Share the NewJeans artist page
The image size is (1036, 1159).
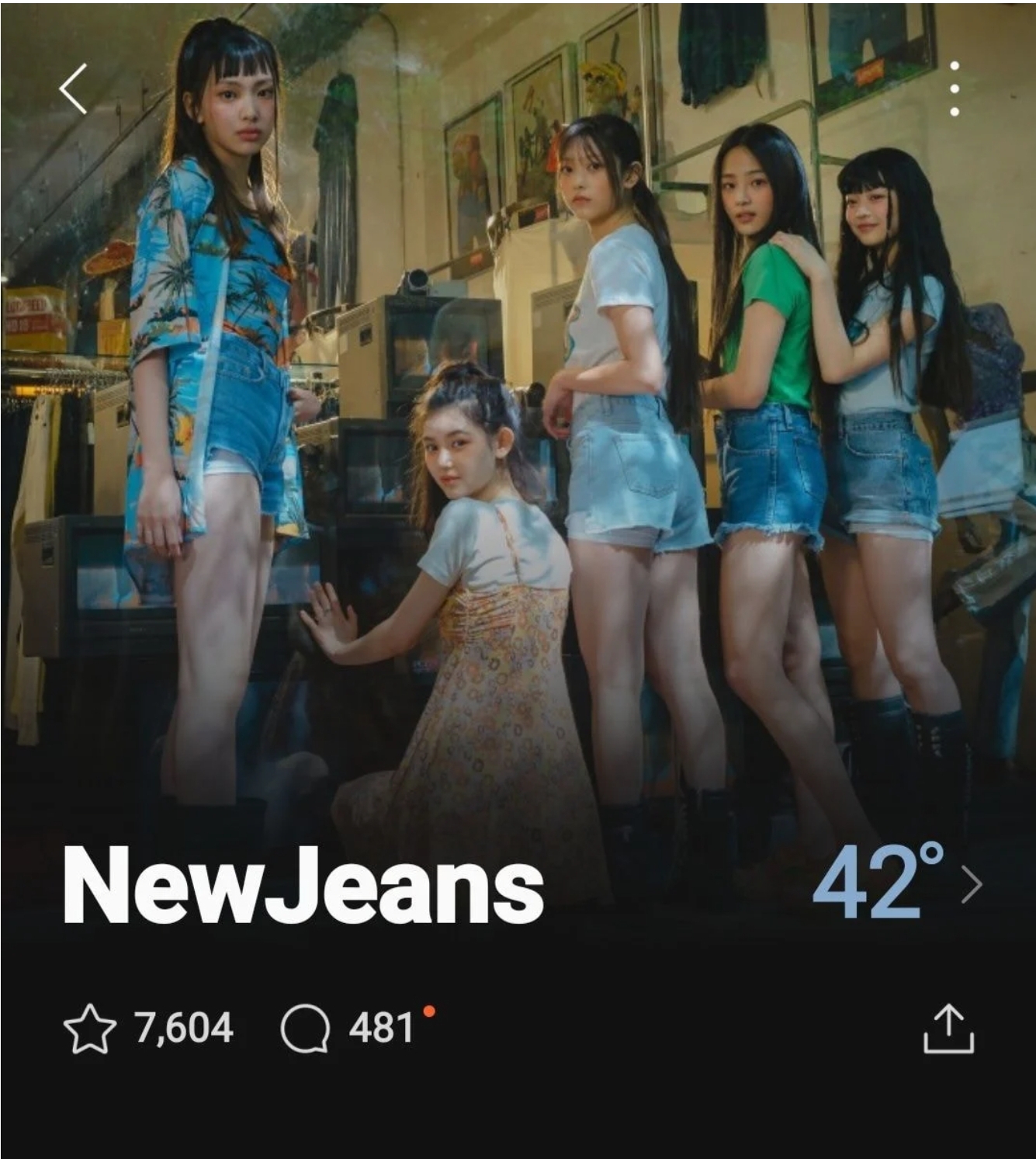[948, 1029]
